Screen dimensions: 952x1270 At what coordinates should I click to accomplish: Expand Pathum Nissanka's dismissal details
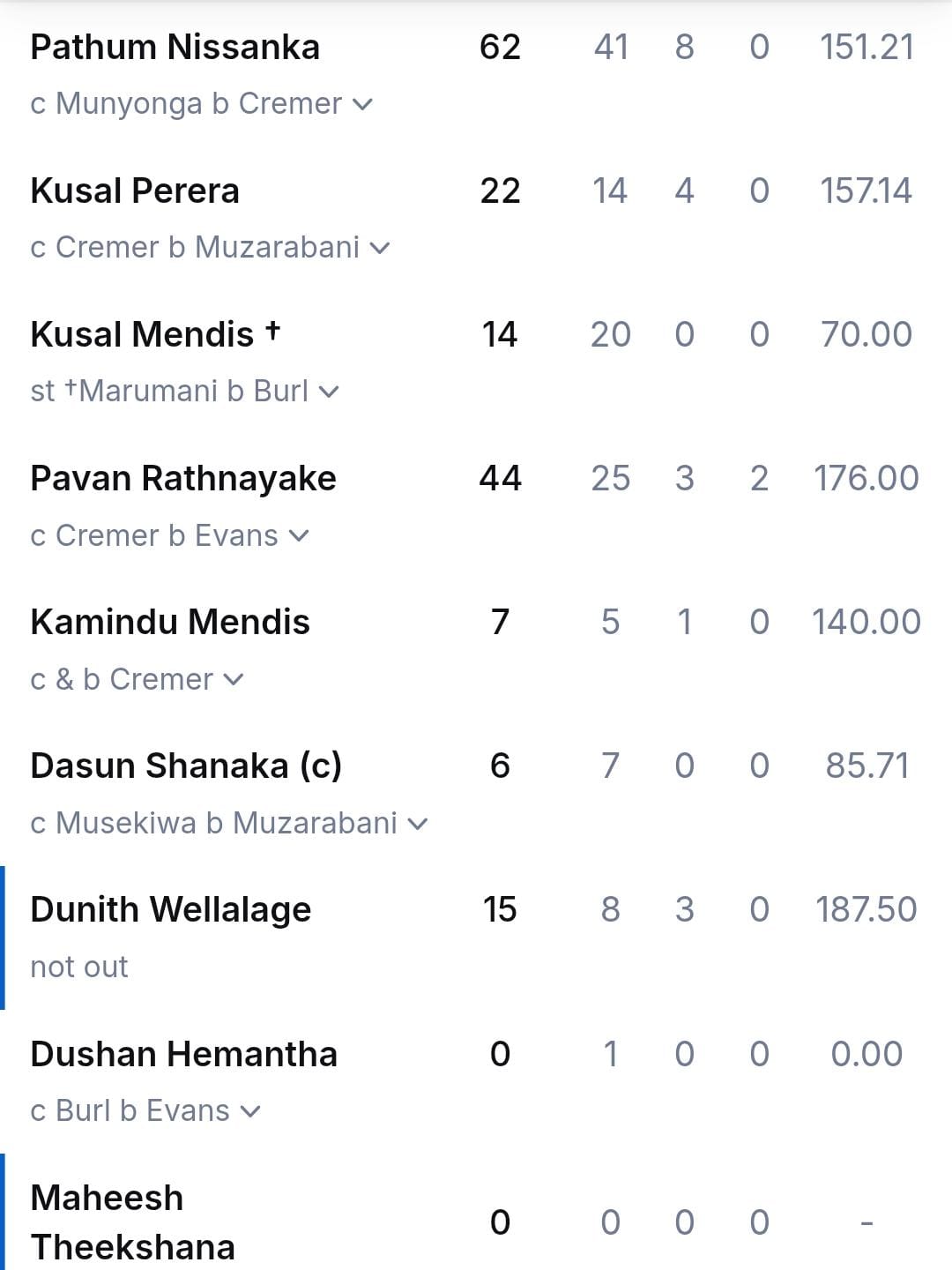(x=362, y=104)
